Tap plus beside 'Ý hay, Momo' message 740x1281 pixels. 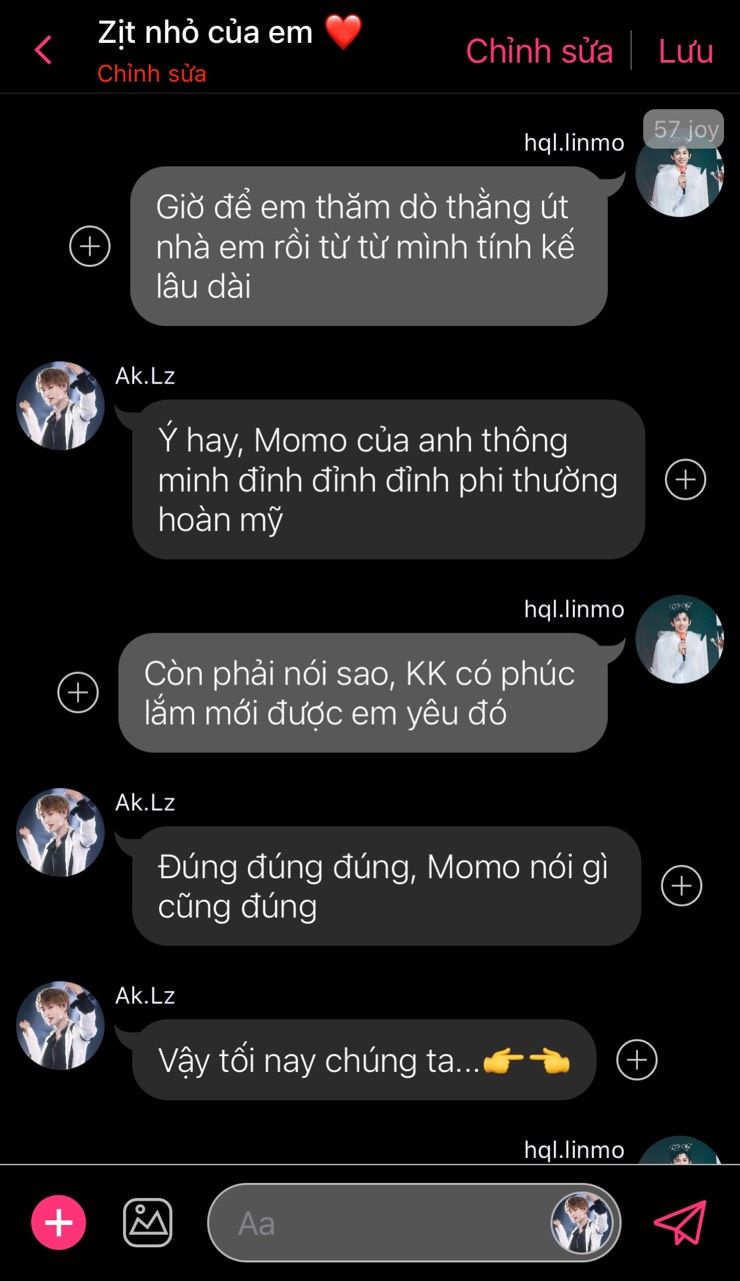[685, 480]
